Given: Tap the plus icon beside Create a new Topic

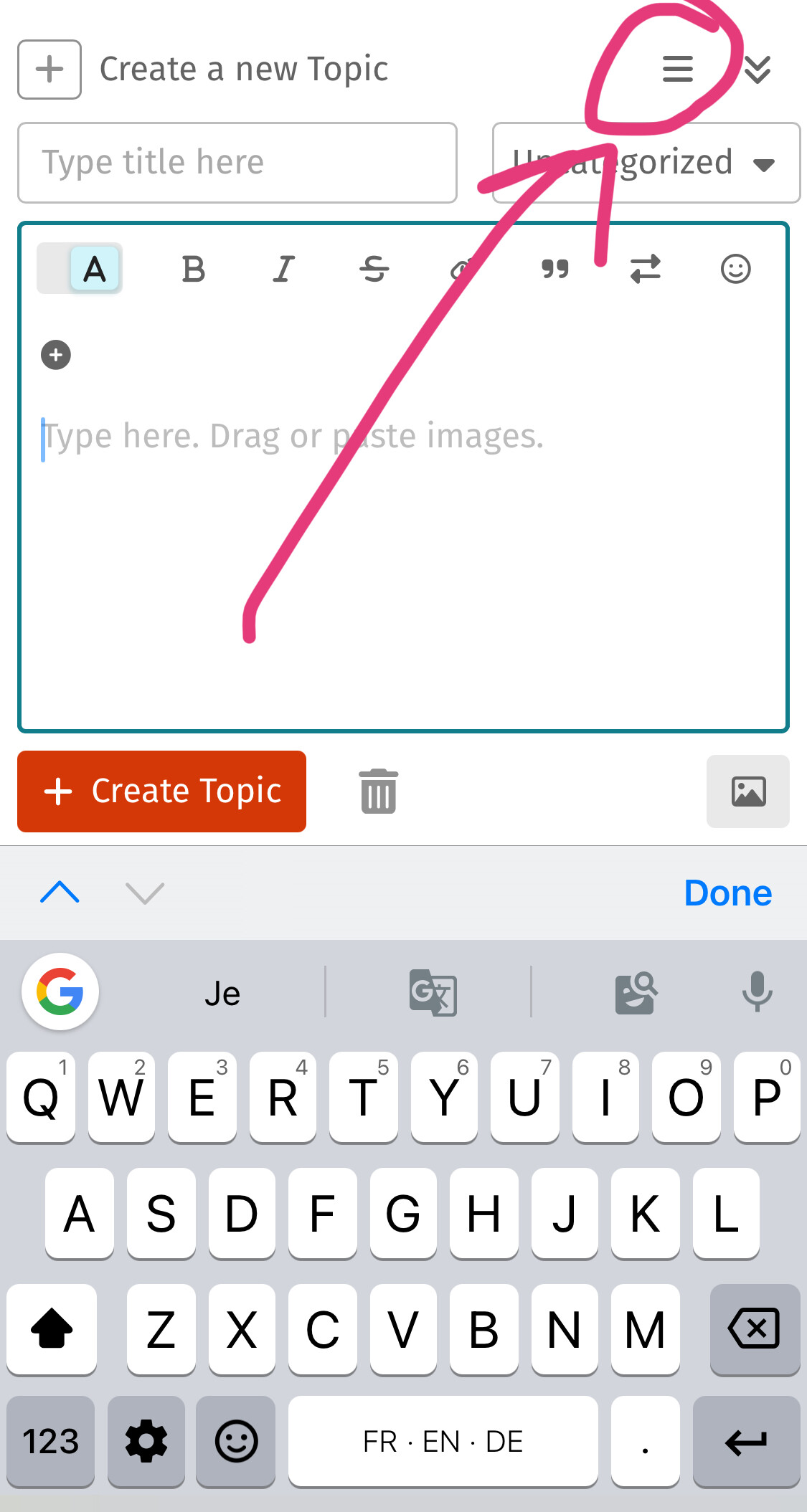Looking at the screenshot, I should 49,70.
